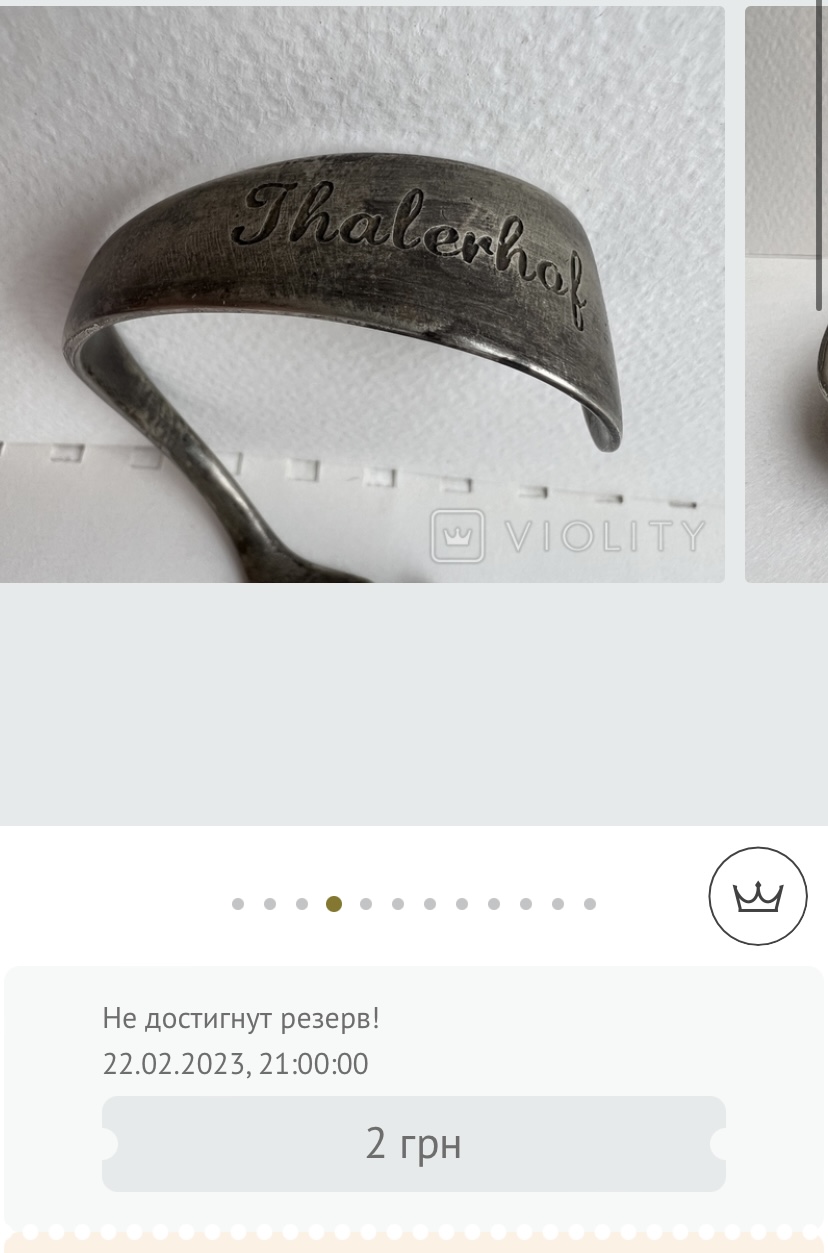This screenshot has height=1253, width=828.
Task: Select the last photo indicator dot
Action: click(x=590, y=904)
